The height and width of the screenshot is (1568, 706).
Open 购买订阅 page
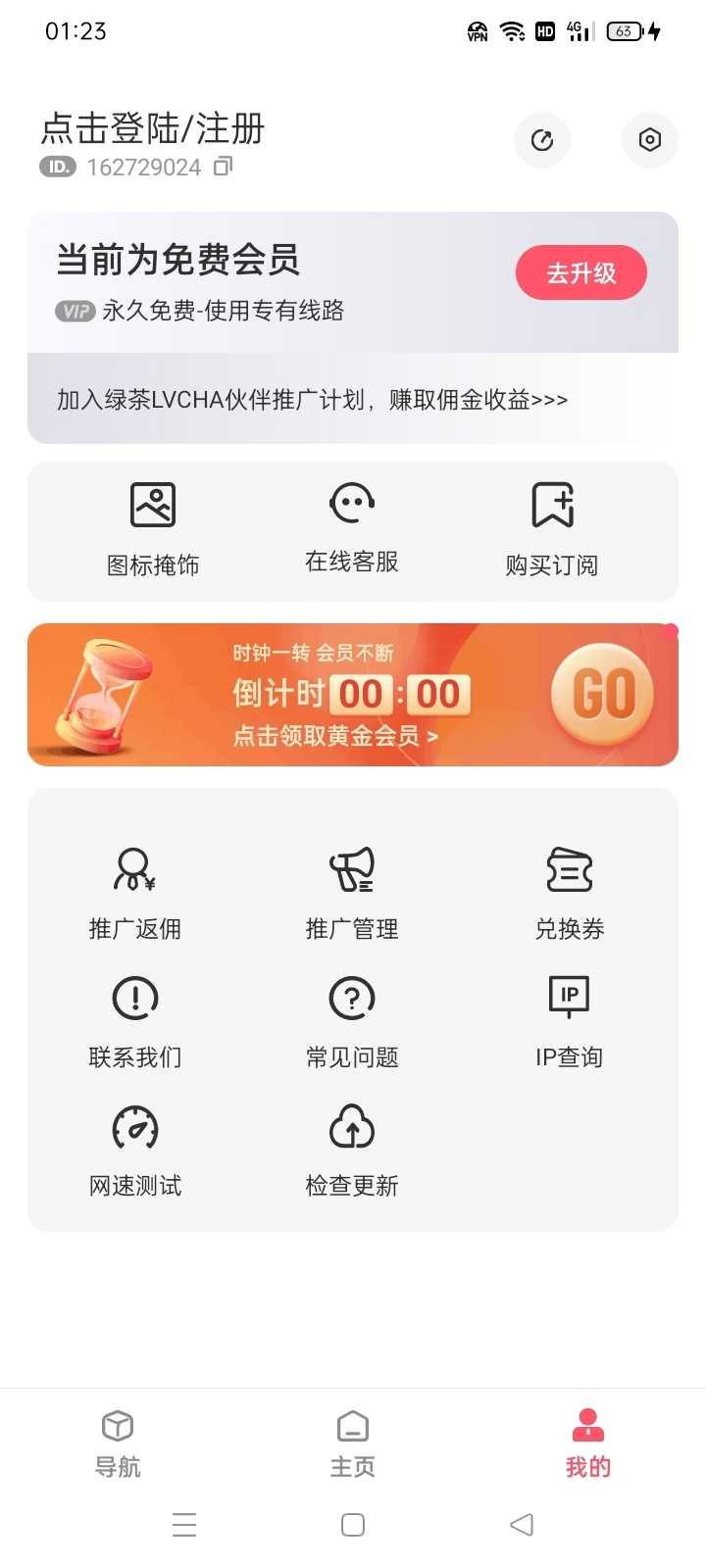point(552,529)
